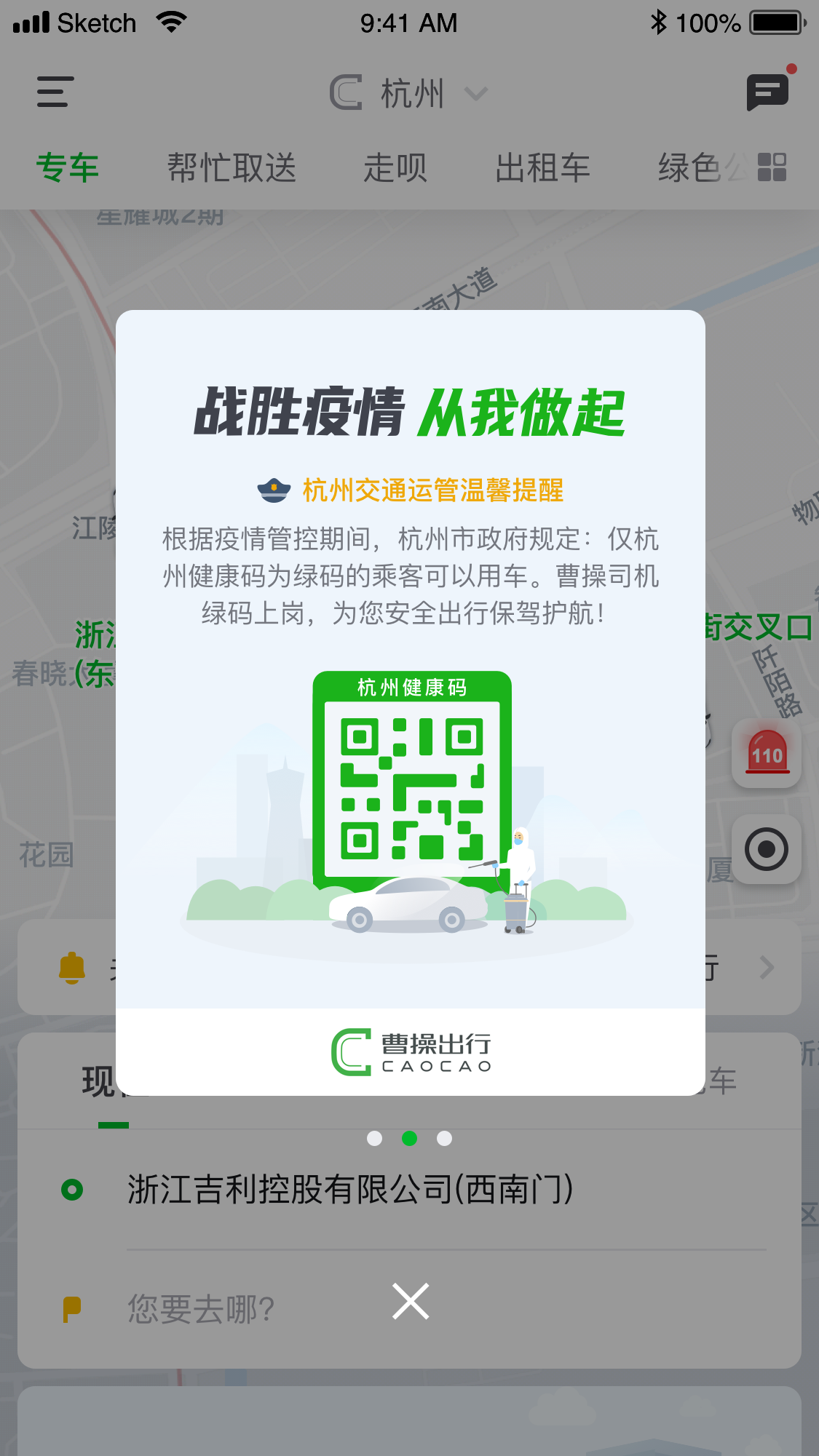Close the epidemic notice popup
The height and width of the screenshot is (1456, 819).
(411, 1301)
